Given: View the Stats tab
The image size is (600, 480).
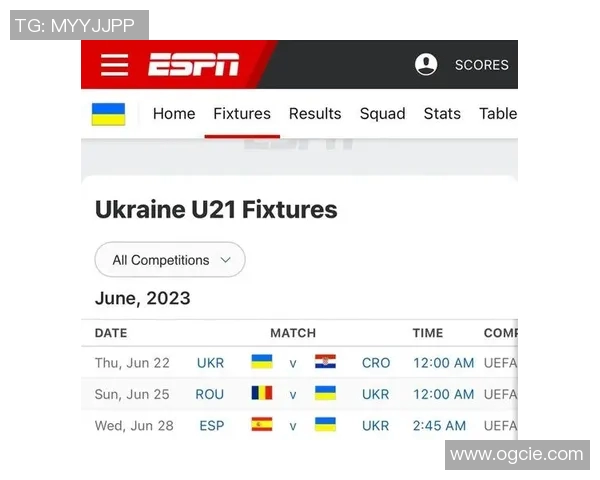Looking at the screenshot, I should [x=442, y=114].
